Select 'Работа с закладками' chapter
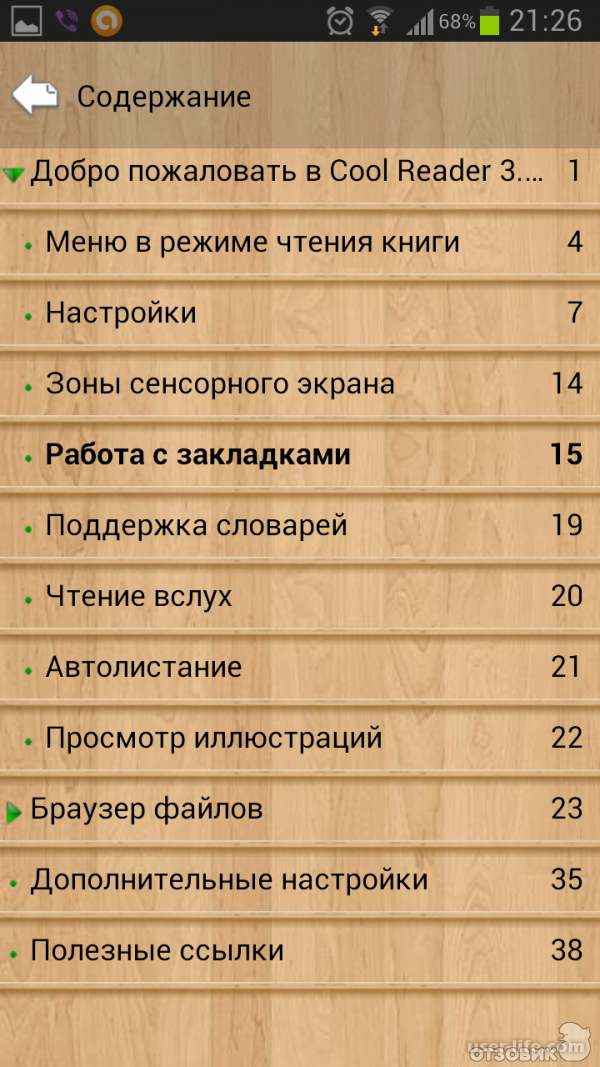The image size is (600, 1067). 300,455
